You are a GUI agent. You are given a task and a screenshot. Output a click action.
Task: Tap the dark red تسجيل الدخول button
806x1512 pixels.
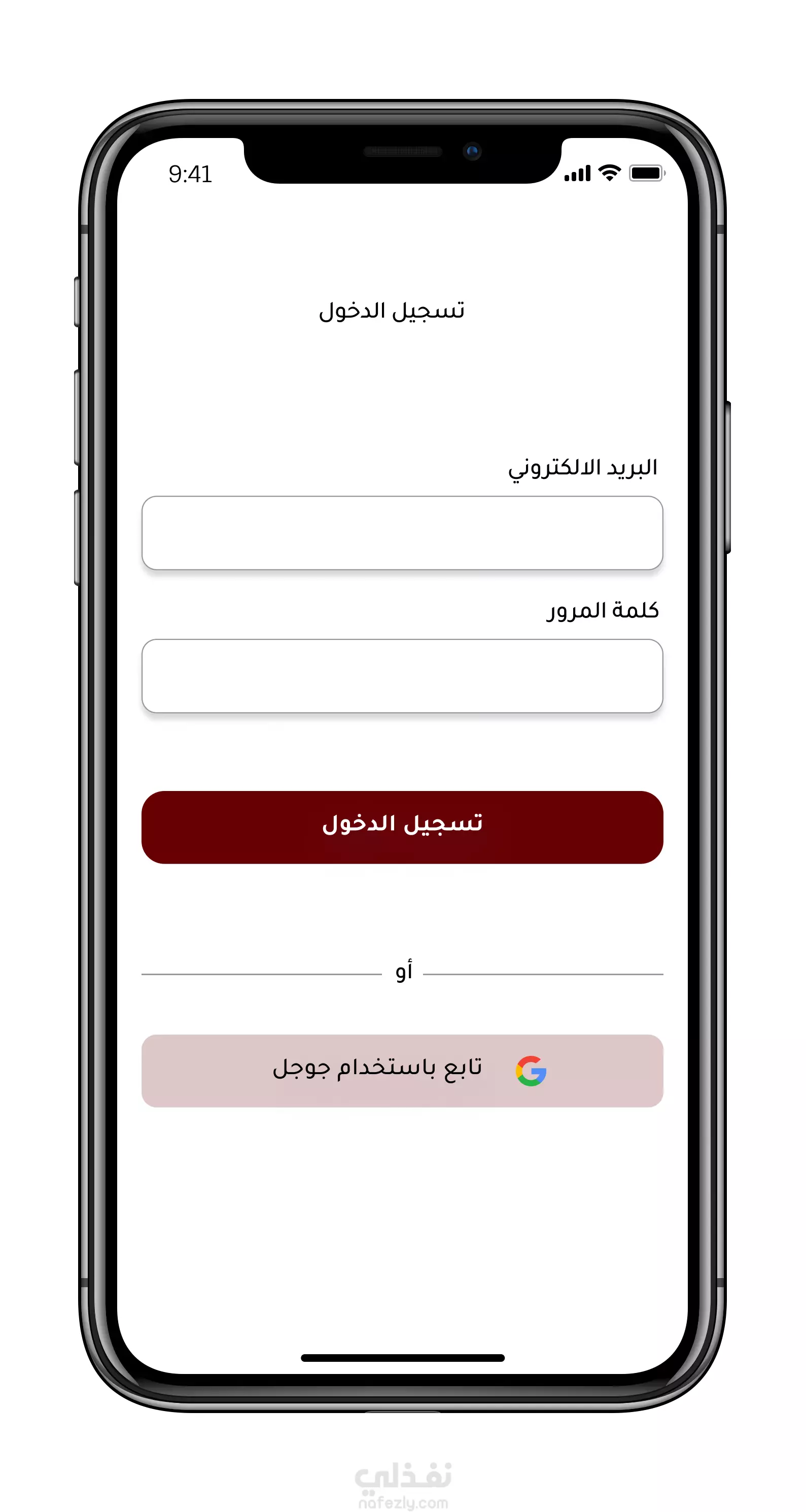tap(402, 828)
